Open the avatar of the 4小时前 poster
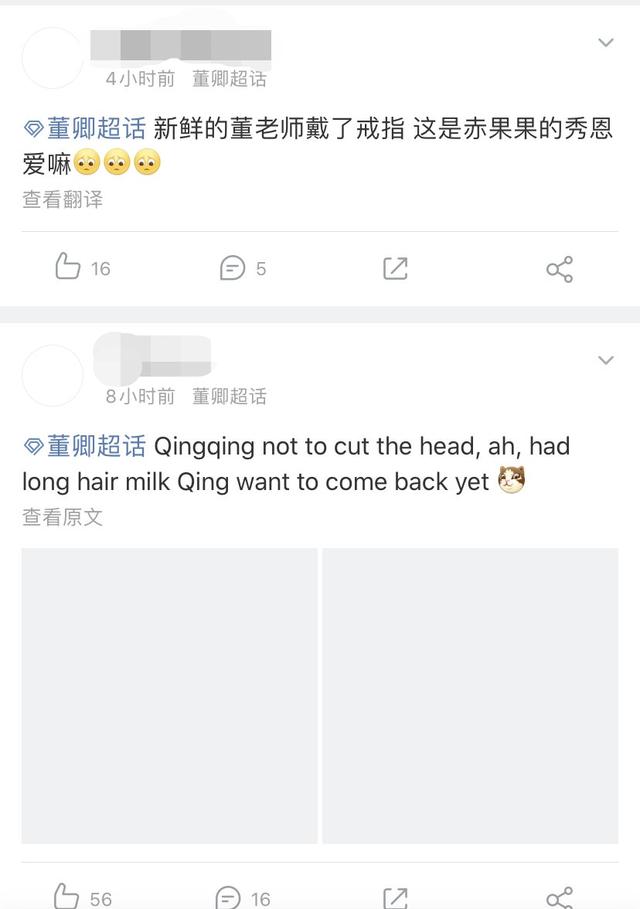Screen dimensions: 640x909 (x=52, y=58)
